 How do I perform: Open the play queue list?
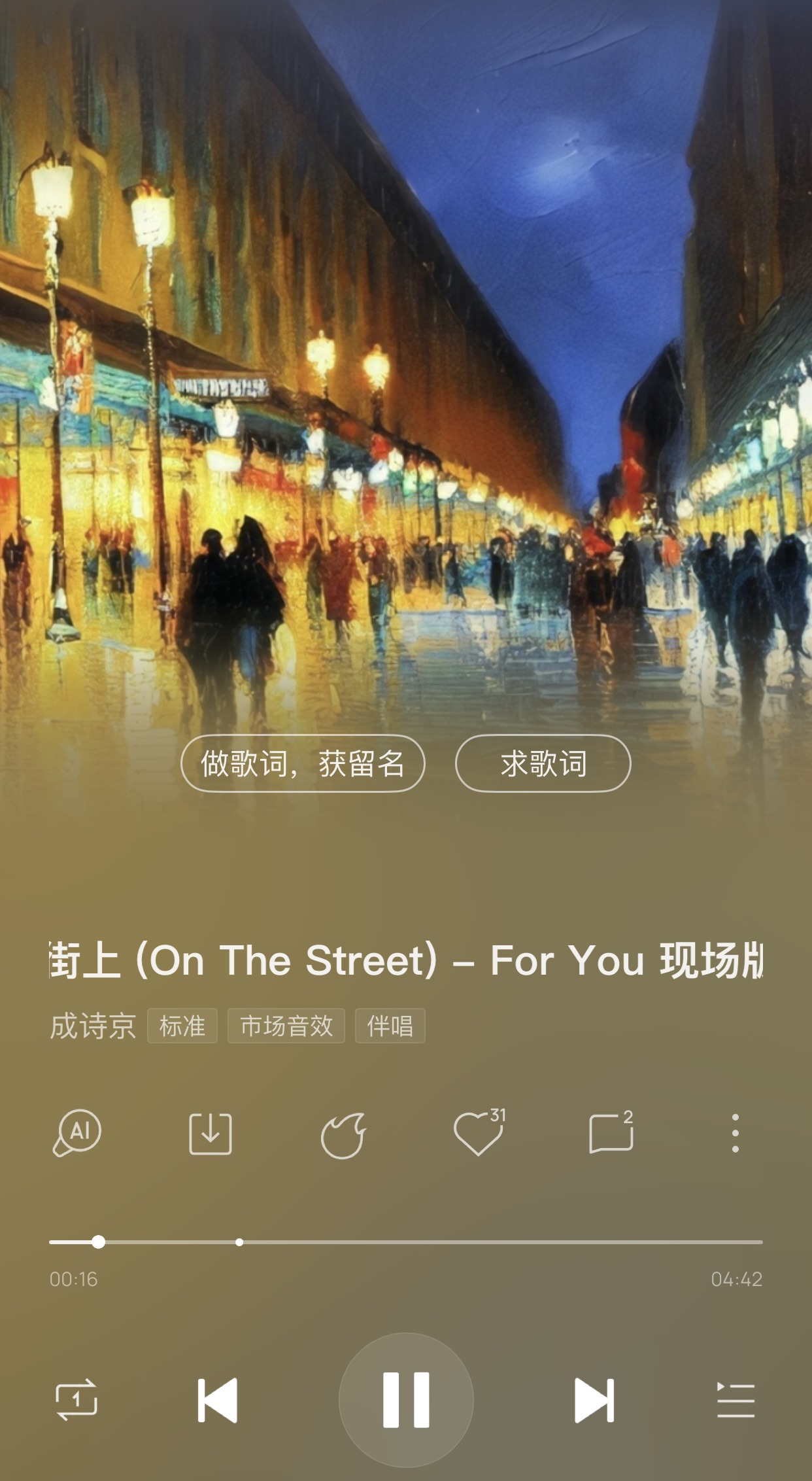736,1400
